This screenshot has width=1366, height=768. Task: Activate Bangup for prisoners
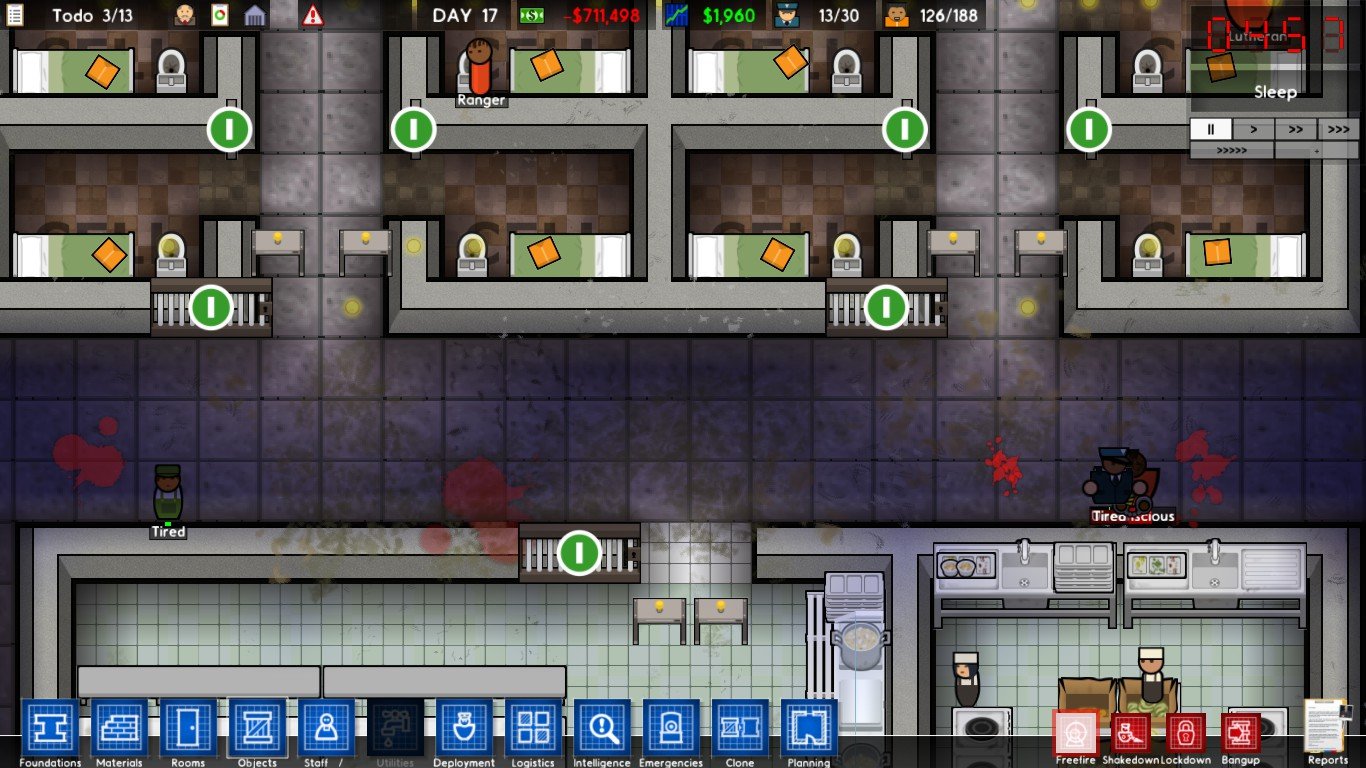click(1241, 733)
